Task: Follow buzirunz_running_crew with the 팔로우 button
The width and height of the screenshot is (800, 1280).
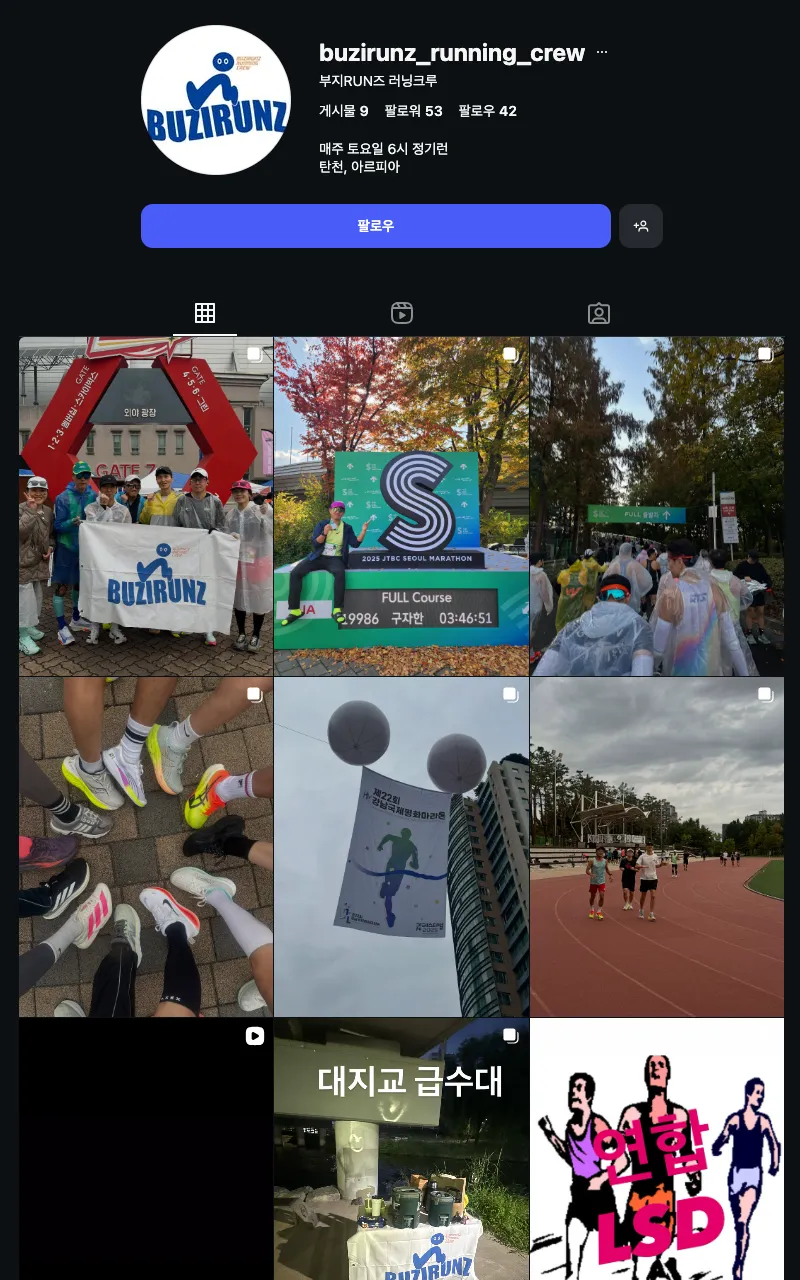Action: click(x=375, y=226)
